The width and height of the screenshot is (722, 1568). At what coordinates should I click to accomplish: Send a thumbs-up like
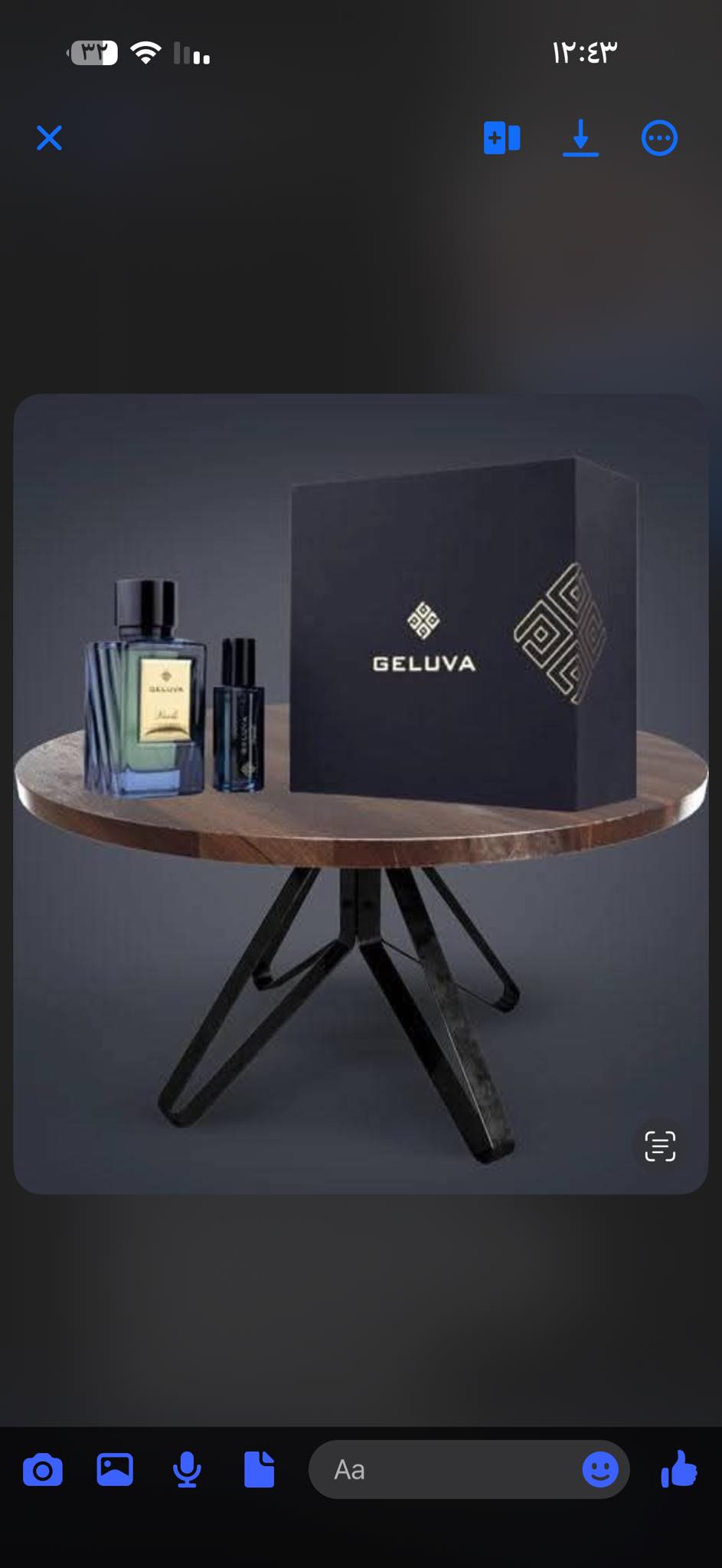678,1470
